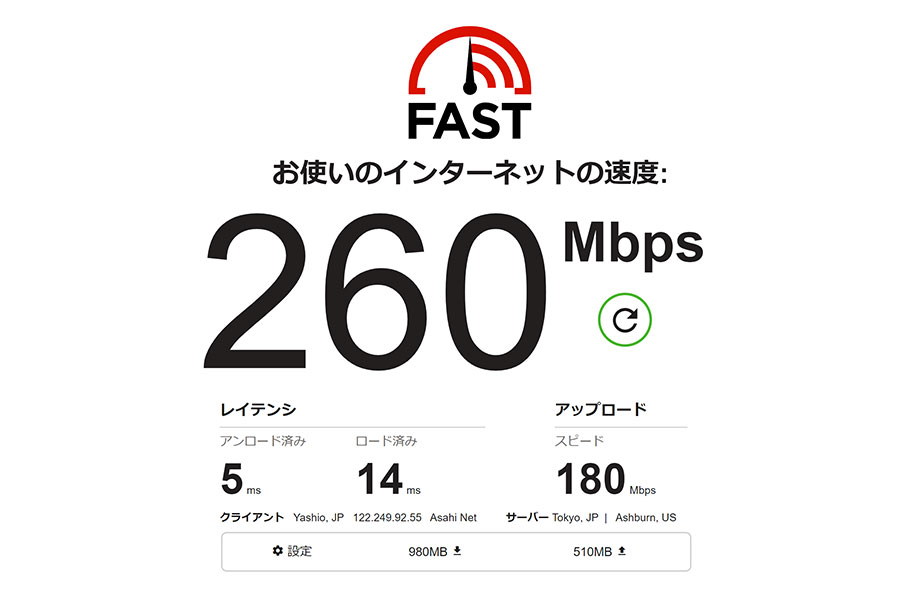The image size is (900, 600).
Task: Open the 設定 settings option
Action: [x=292, y=551]
